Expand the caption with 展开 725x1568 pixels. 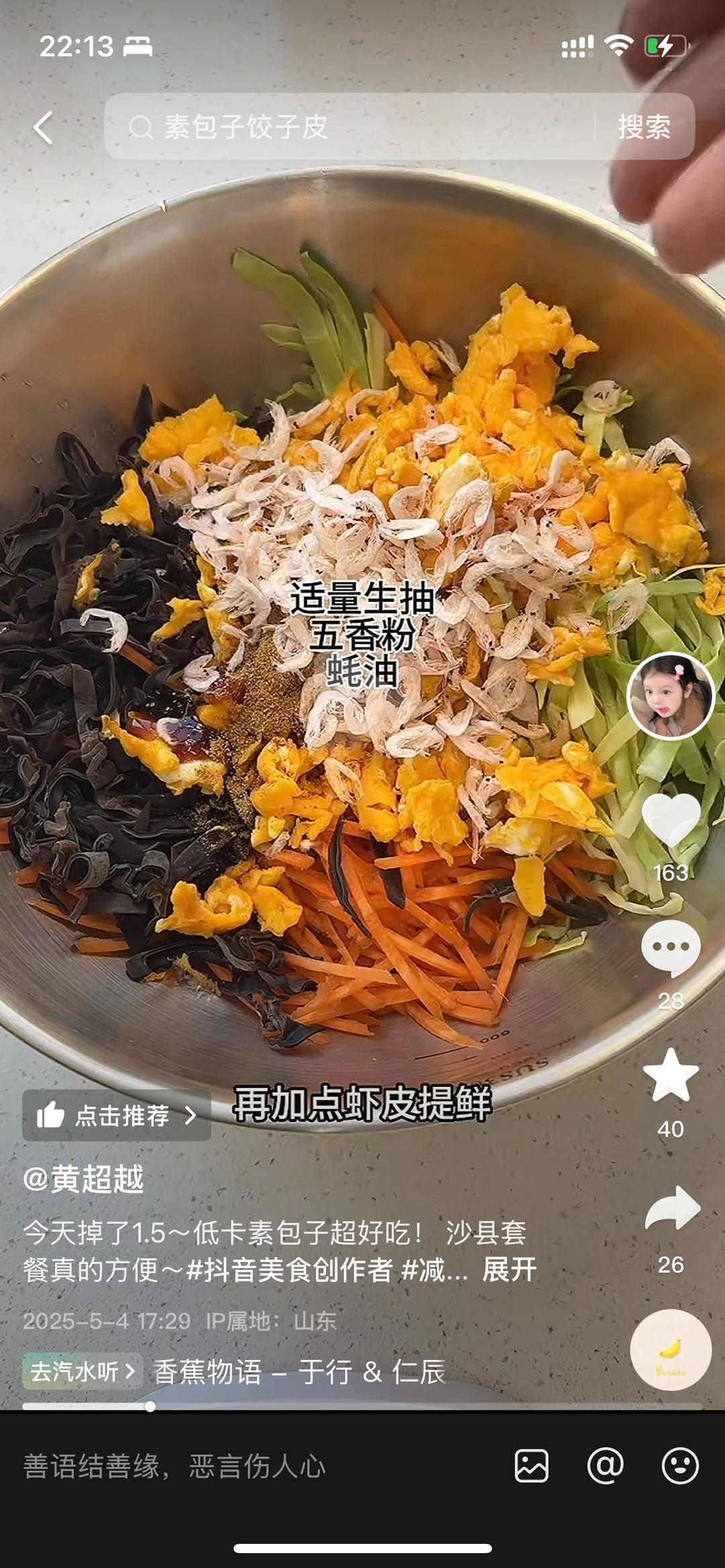[509, 1269]
